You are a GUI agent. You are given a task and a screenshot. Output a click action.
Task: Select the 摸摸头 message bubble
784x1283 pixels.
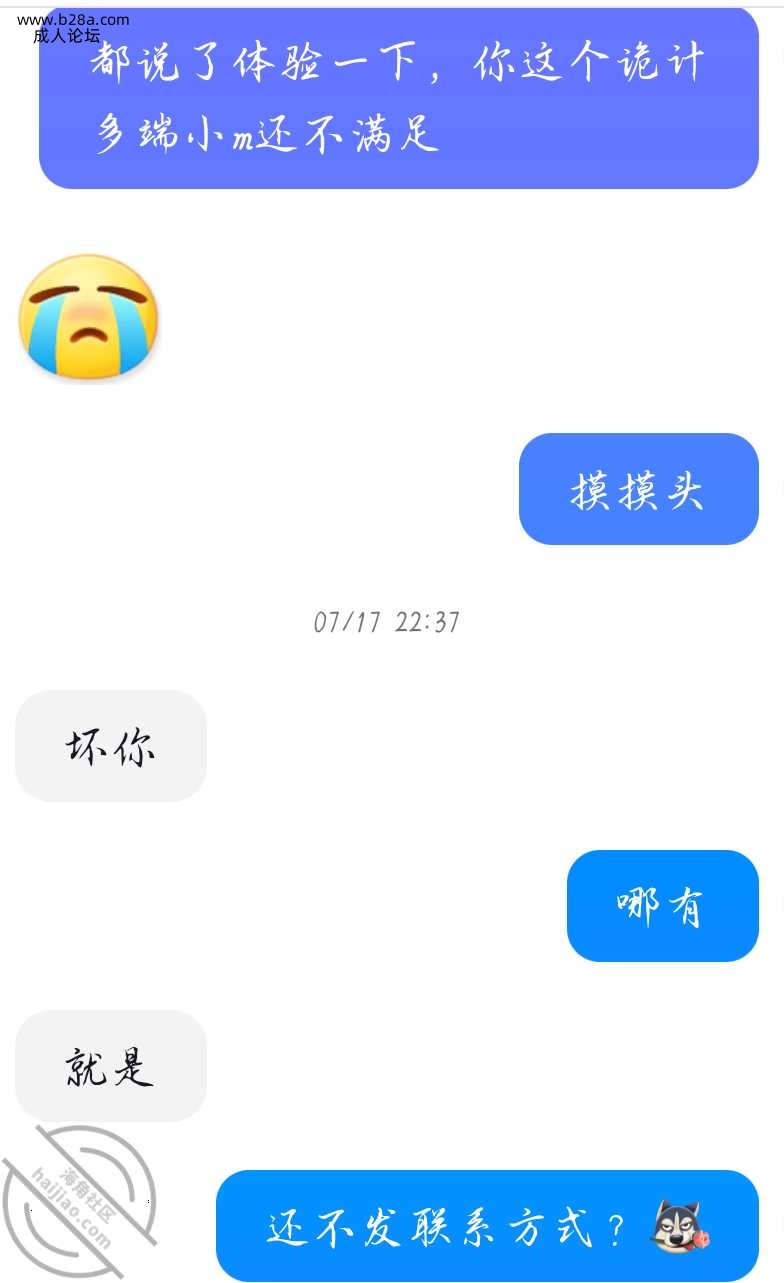pyautogui.click(x=638, y=490)
